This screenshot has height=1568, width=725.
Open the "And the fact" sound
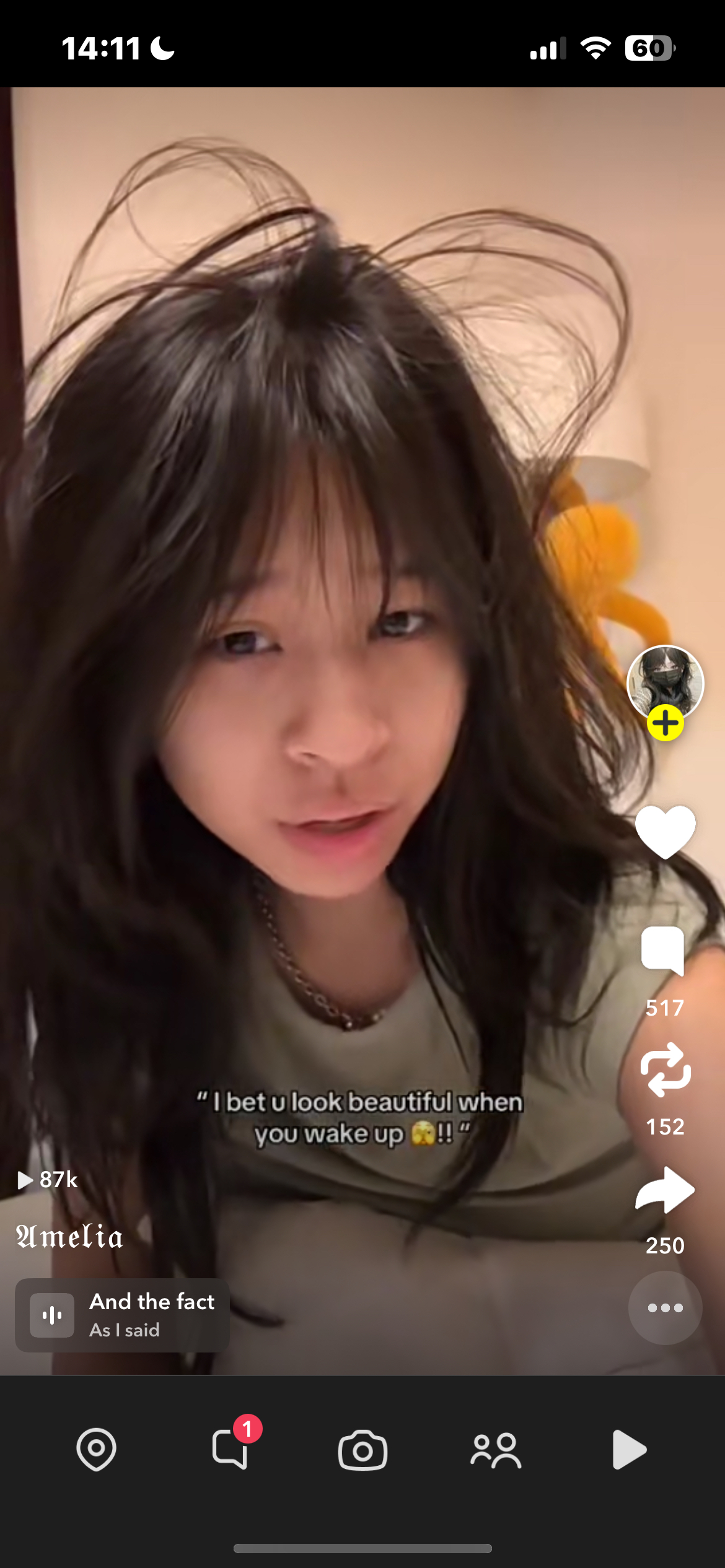point(123,1315)
